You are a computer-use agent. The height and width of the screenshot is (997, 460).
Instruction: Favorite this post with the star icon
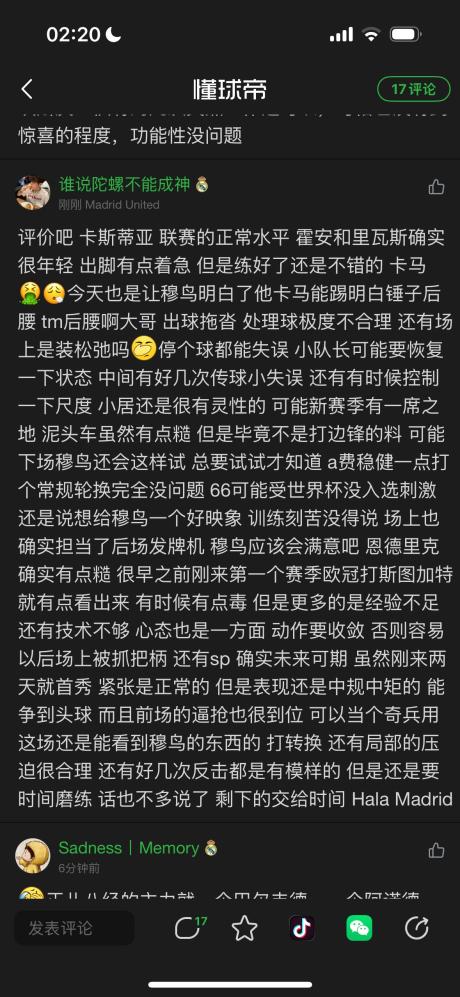[x=244, y=928]
